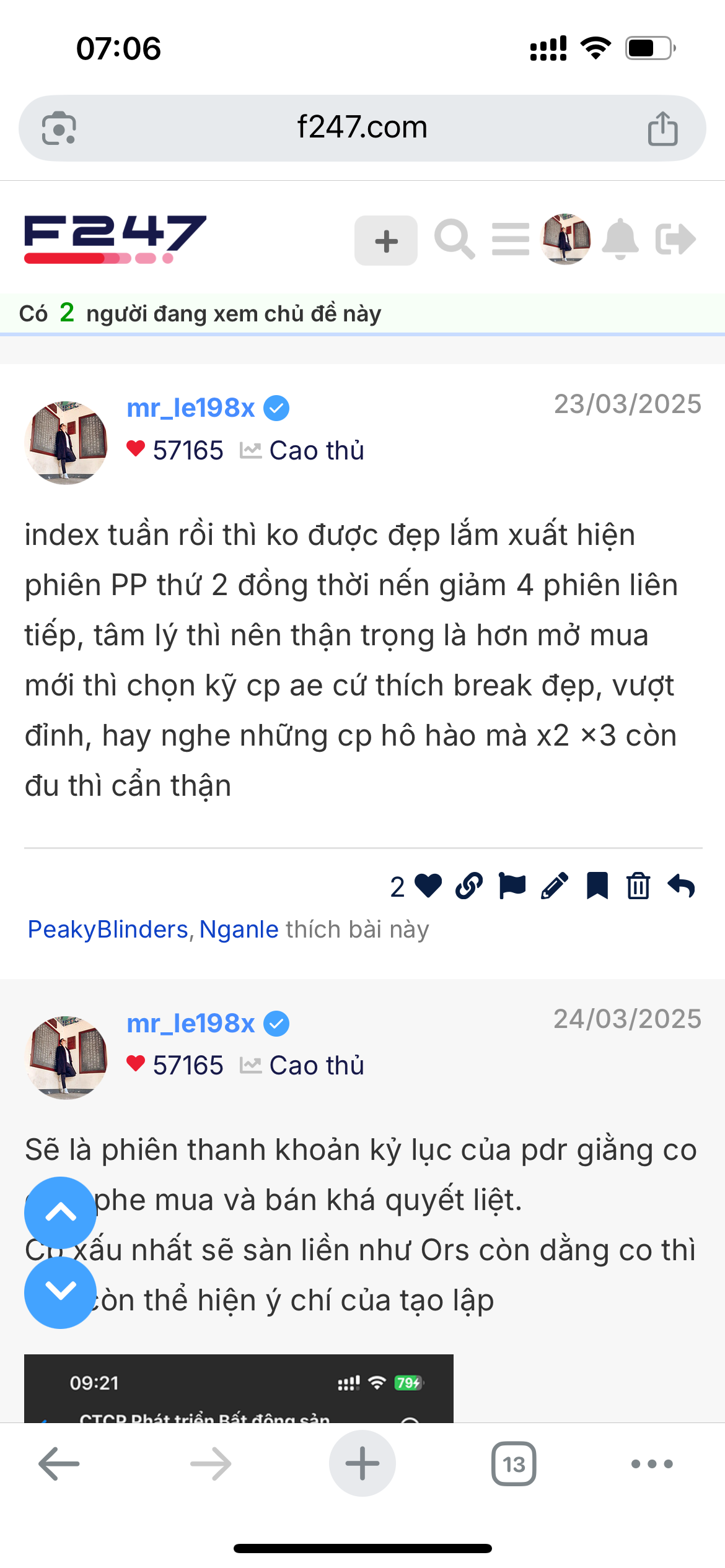This screenshot has width=725, height=1568.
Task: Open PeakyBlinders profile link
Action: (x=108, y=930)
